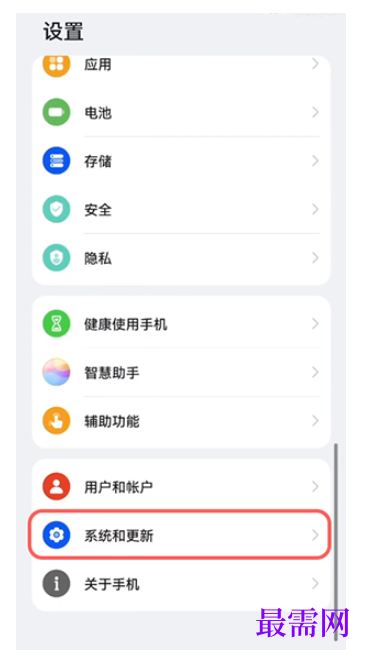Screen dimensions: 368x654
Task: Go to 用户和帐户
Action: [181, 486]
